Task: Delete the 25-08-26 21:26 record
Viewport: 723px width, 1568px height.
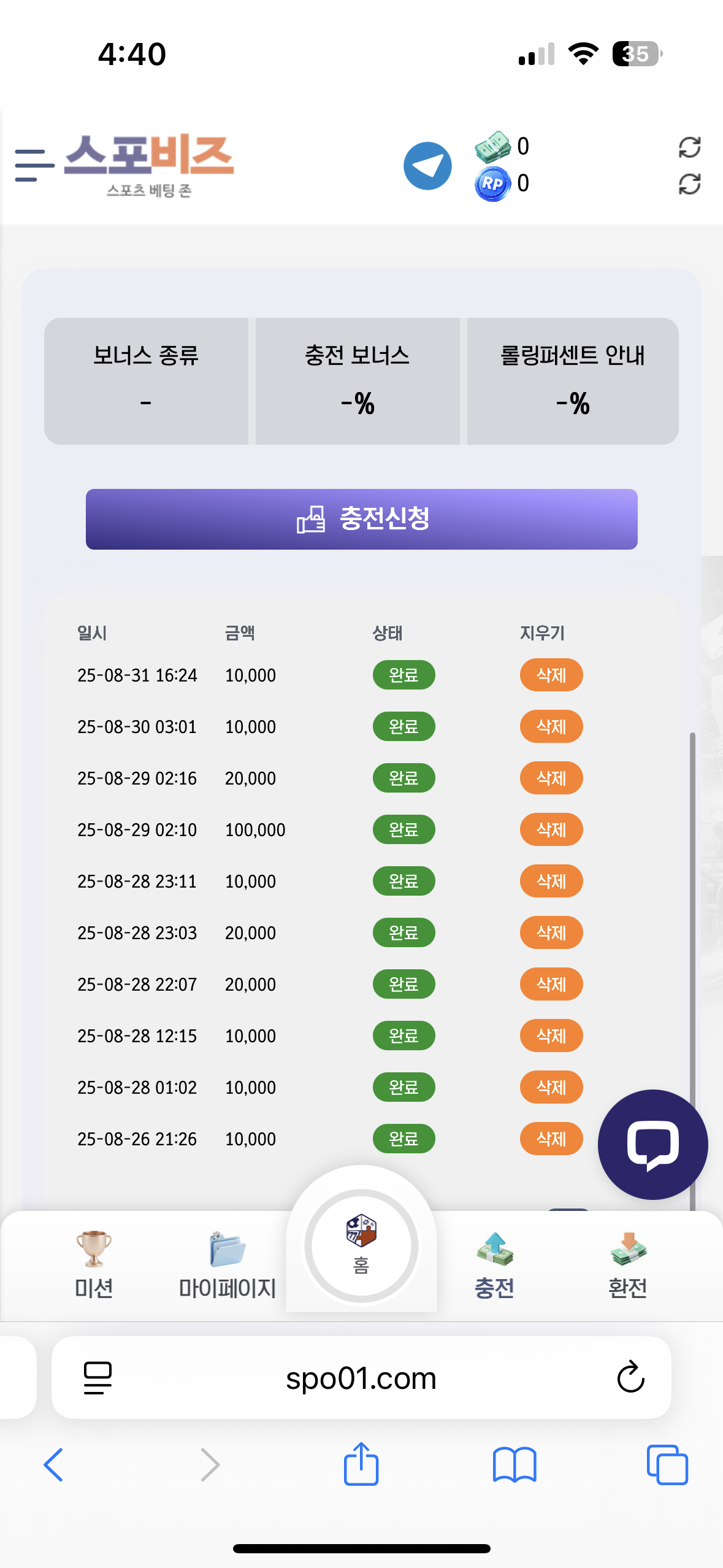Action: point(551,1139)
